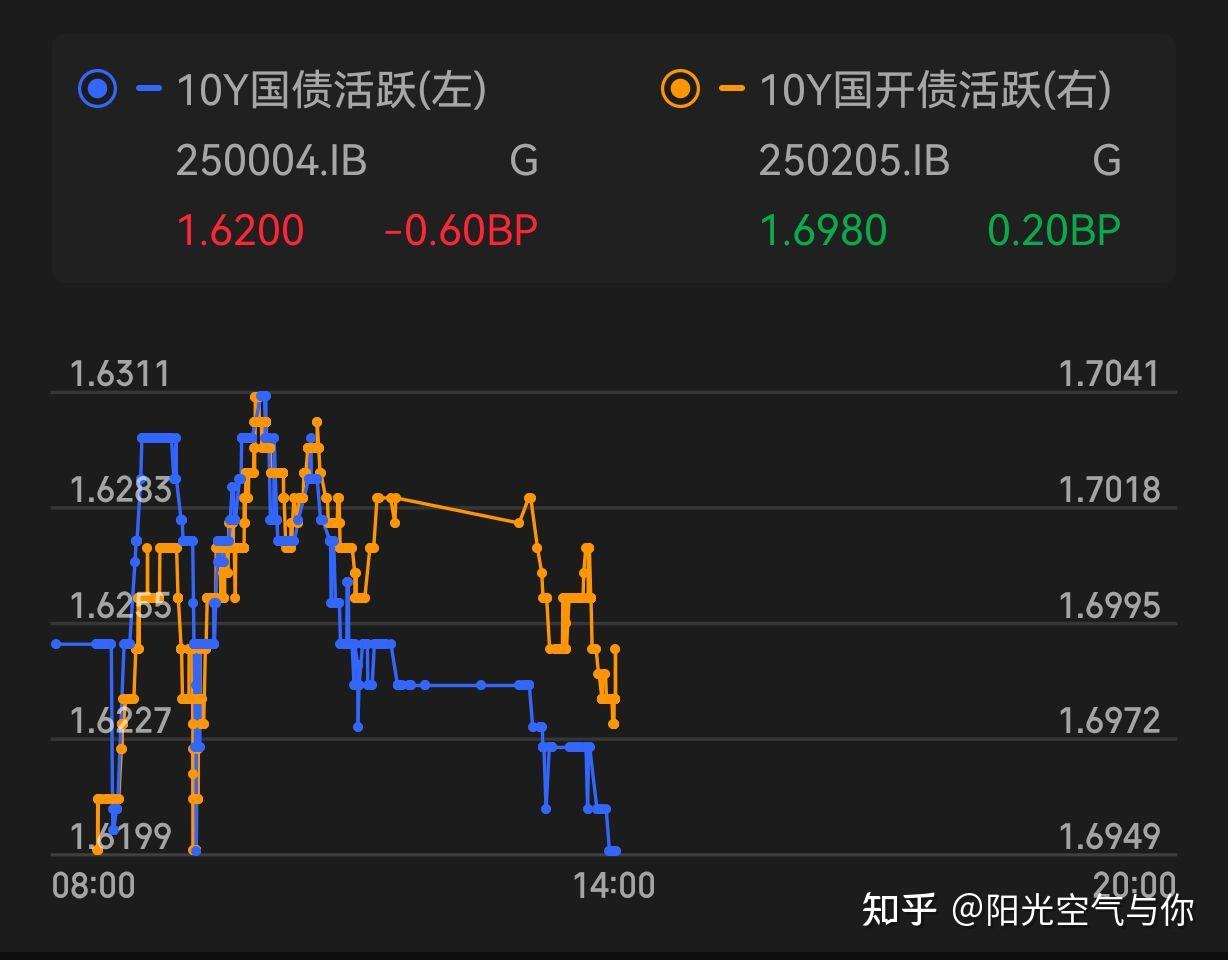Image resolution: width=1228 pixels, height=960 pixels.
Task: Toggle the 10Y国开债活跃 orange series indicator
Action: 680,89
